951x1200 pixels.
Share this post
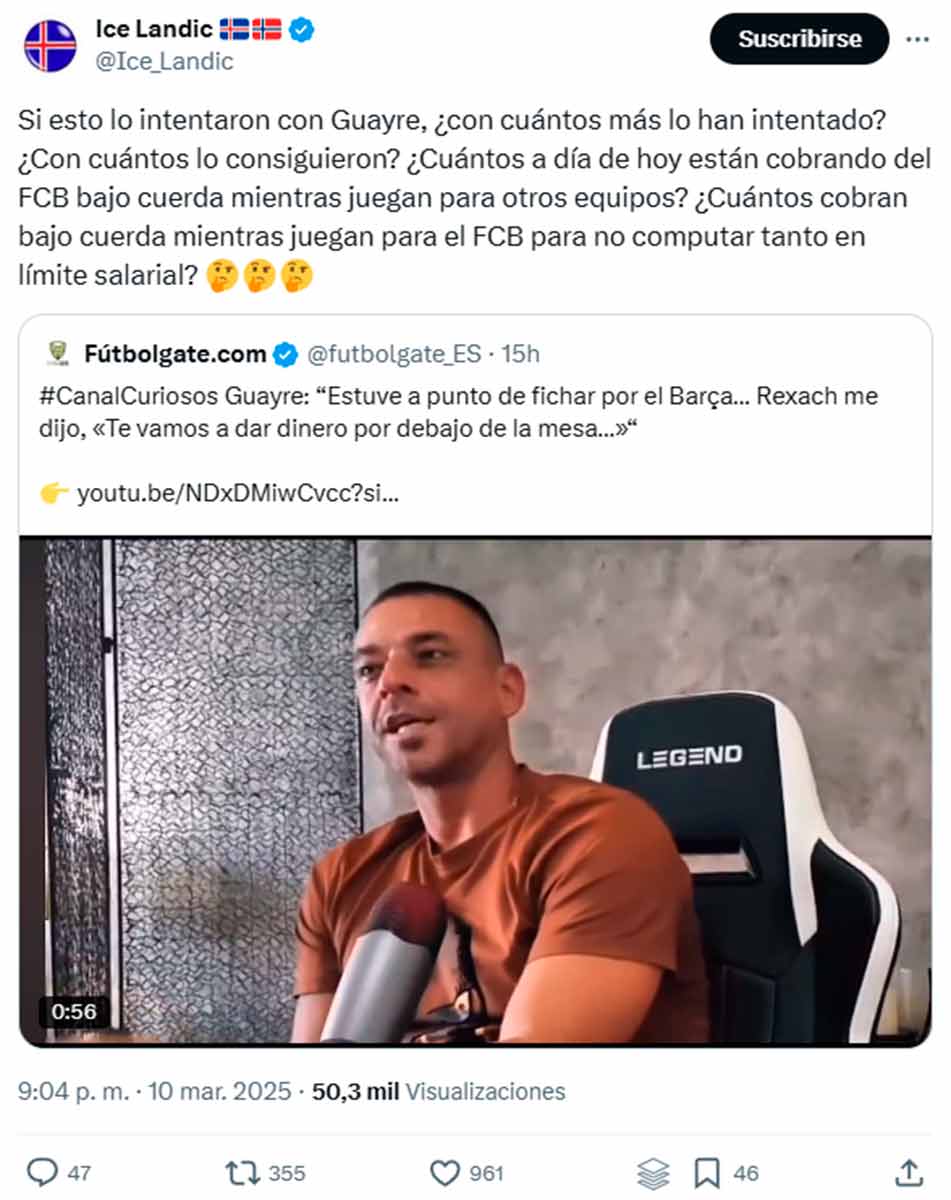click(907, 1172)
